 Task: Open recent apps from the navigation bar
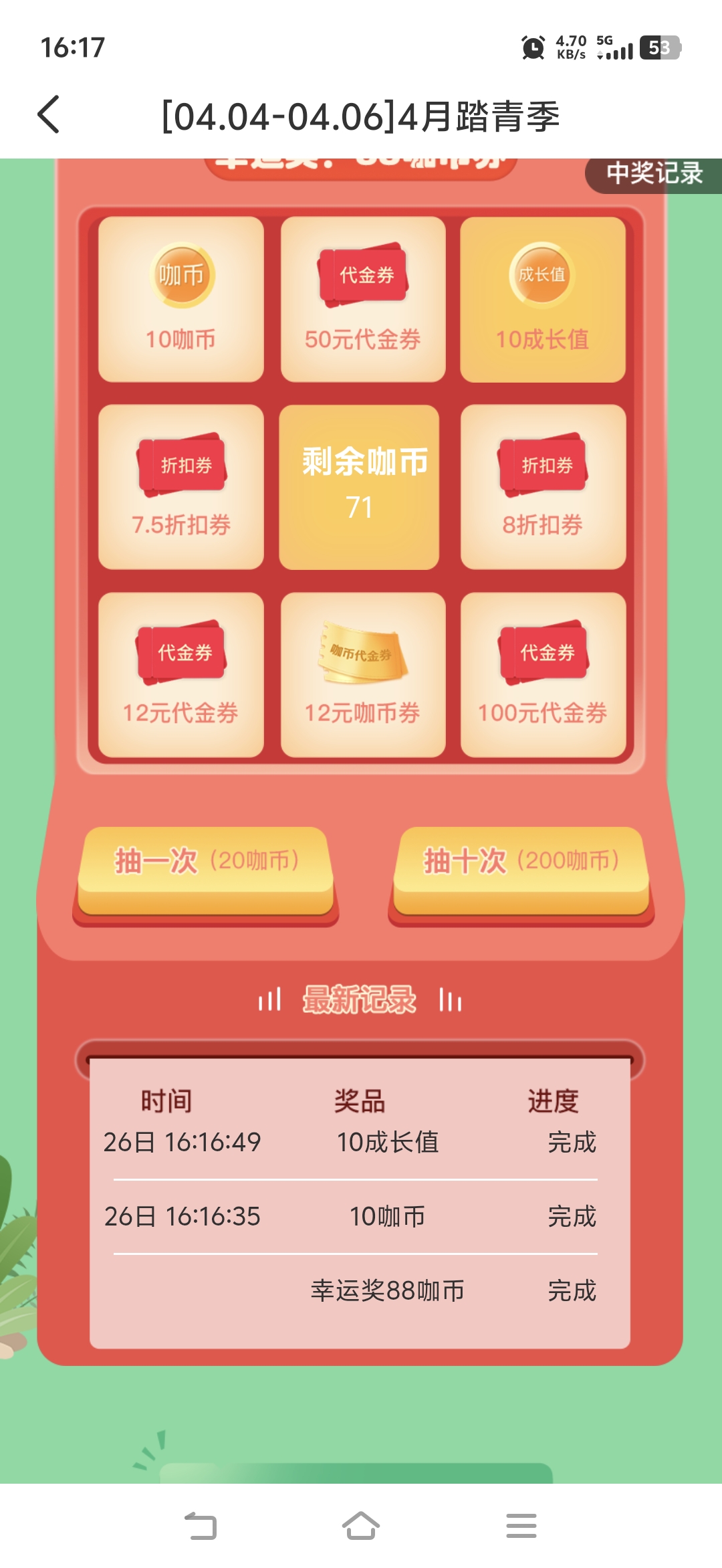pos(521,1526)
